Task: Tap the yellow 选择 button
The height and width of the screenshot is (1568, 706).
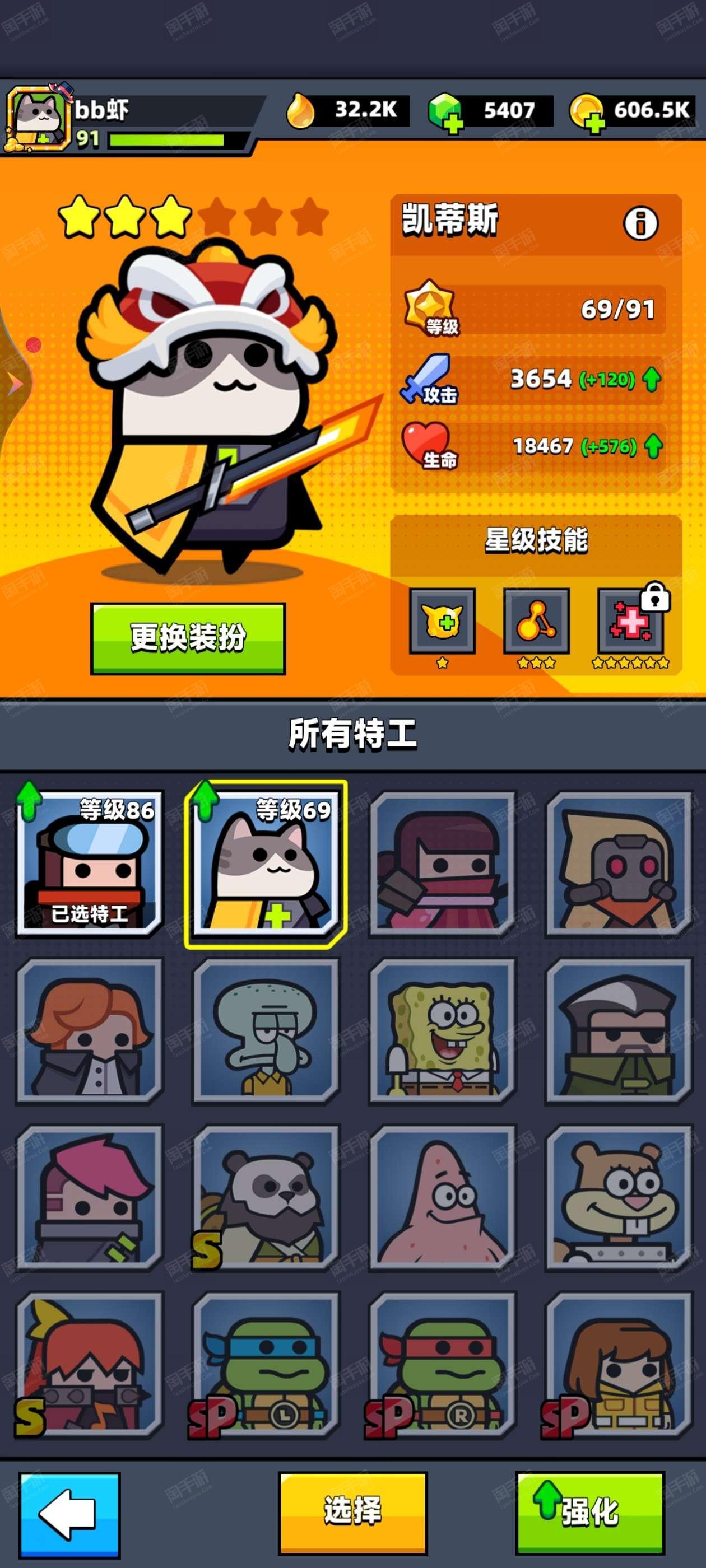Action: pos(352,1513)
